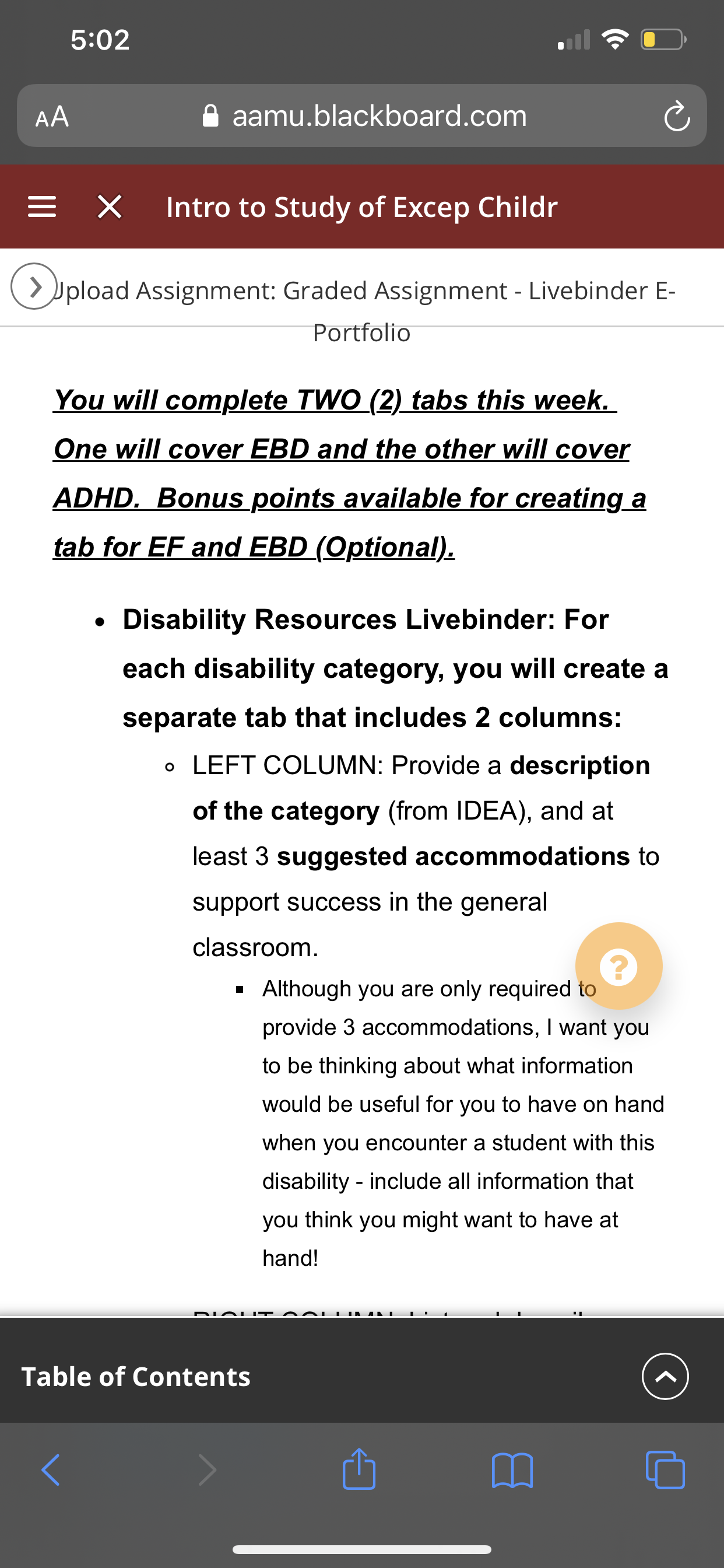Viewport: 724px width, 1568px height.
Task: Open the orange question mark help button
Action: coord(618,966)
